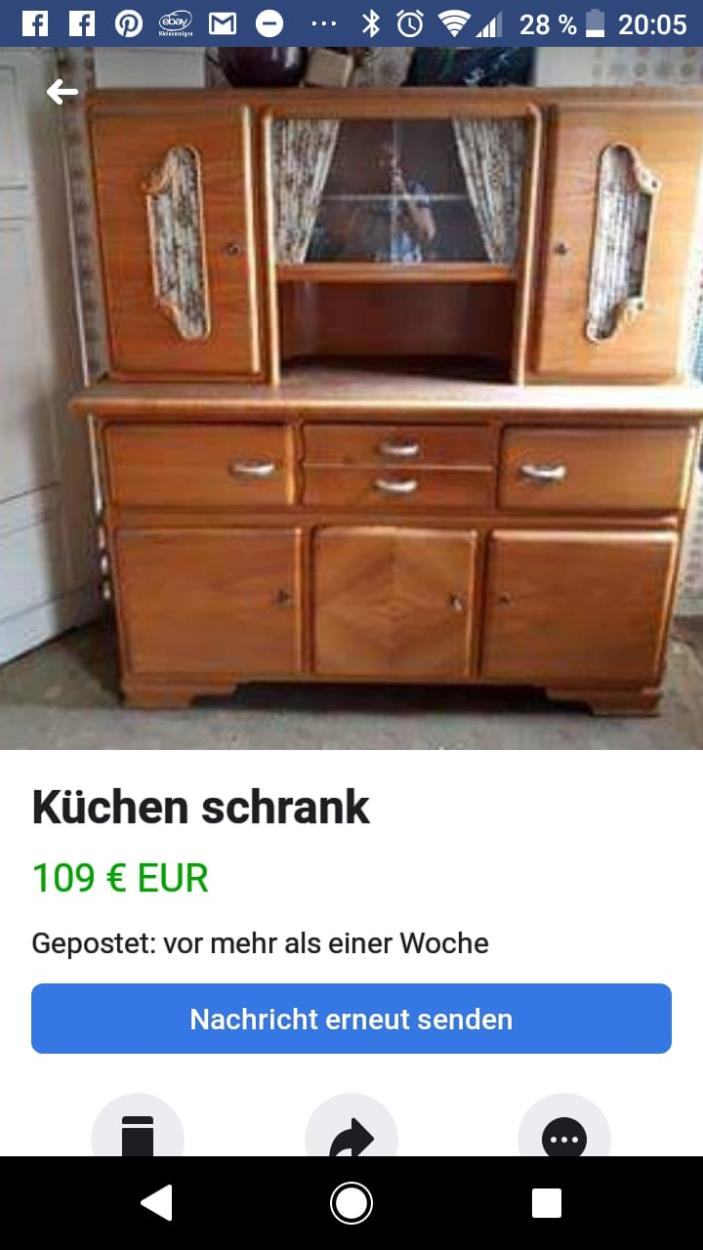Open the Küchen schrank listing photo
This screenshot has width=703, height=1250.
[380, 400]
